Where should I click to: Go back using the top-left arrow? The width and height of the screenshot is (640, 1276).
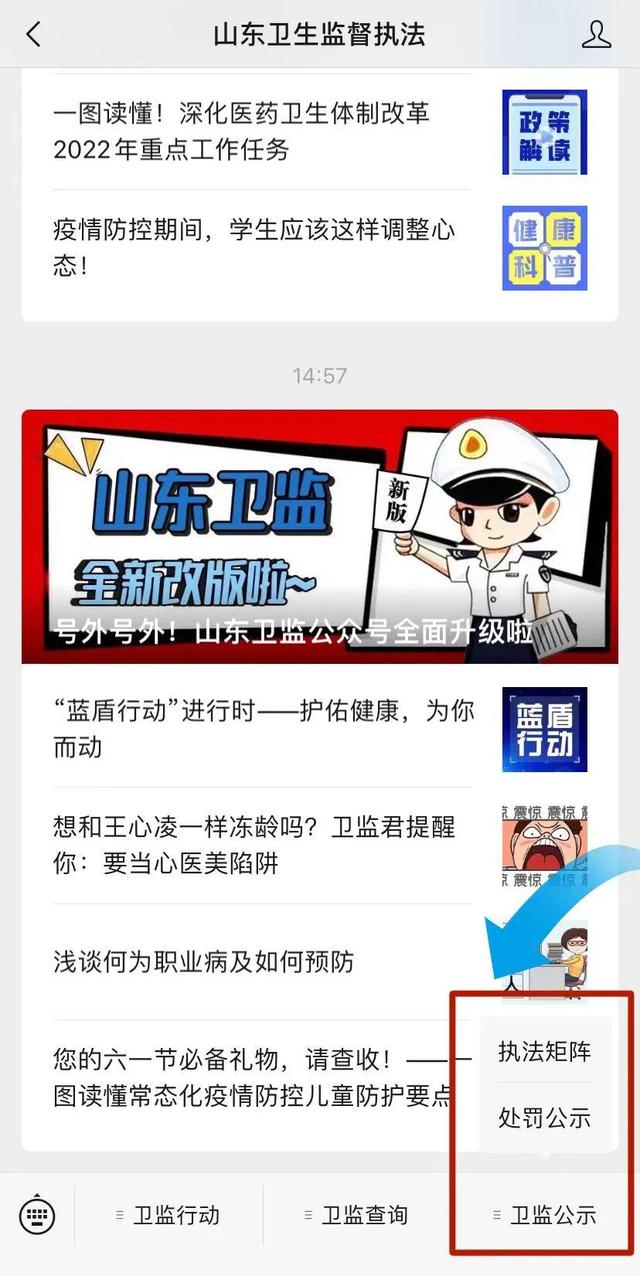[x=33, y=34]
